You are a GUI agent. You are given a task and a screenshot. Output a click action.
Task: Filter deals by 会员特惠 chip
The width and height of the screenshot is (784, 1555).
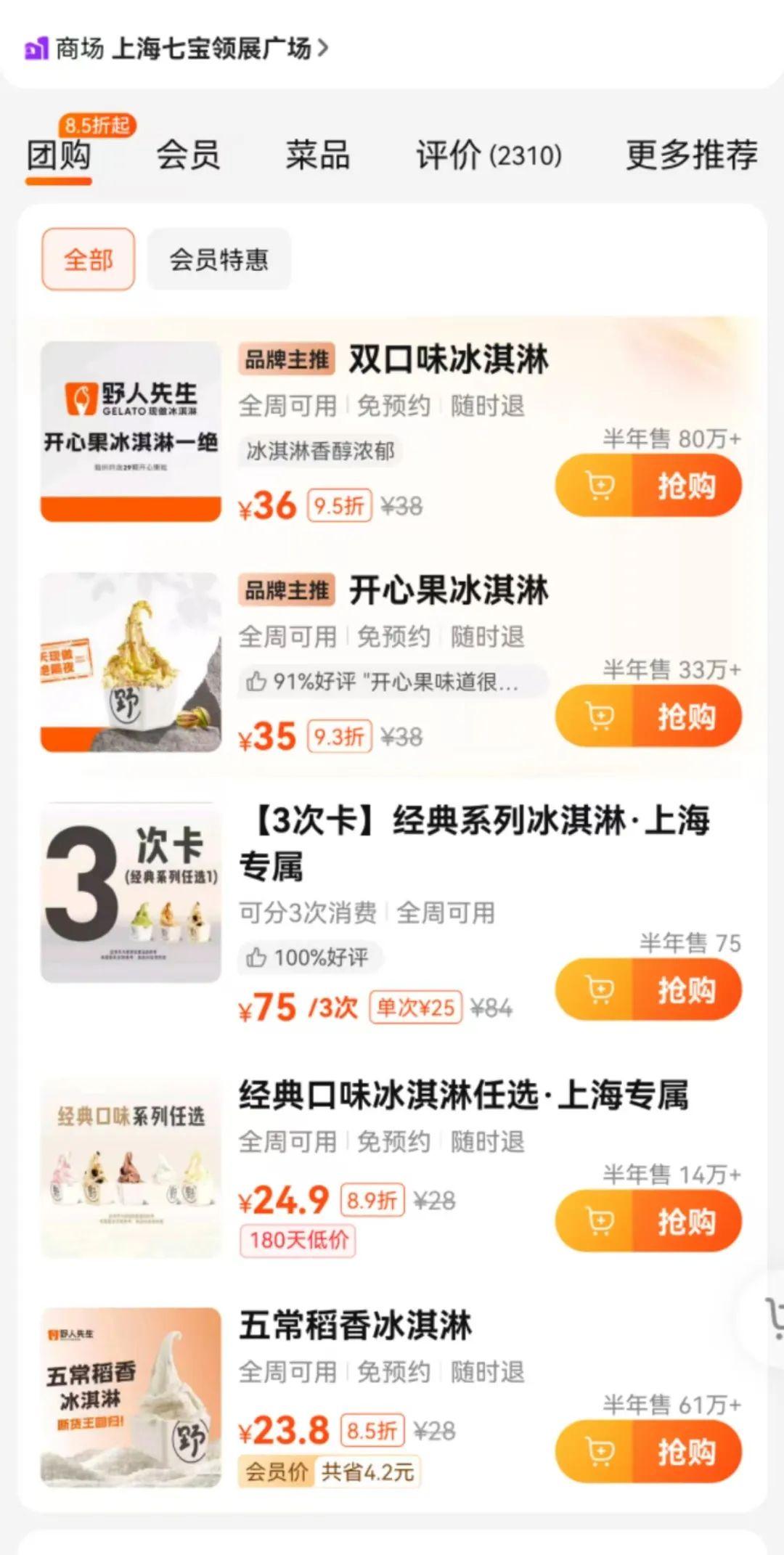pos(219,259)
